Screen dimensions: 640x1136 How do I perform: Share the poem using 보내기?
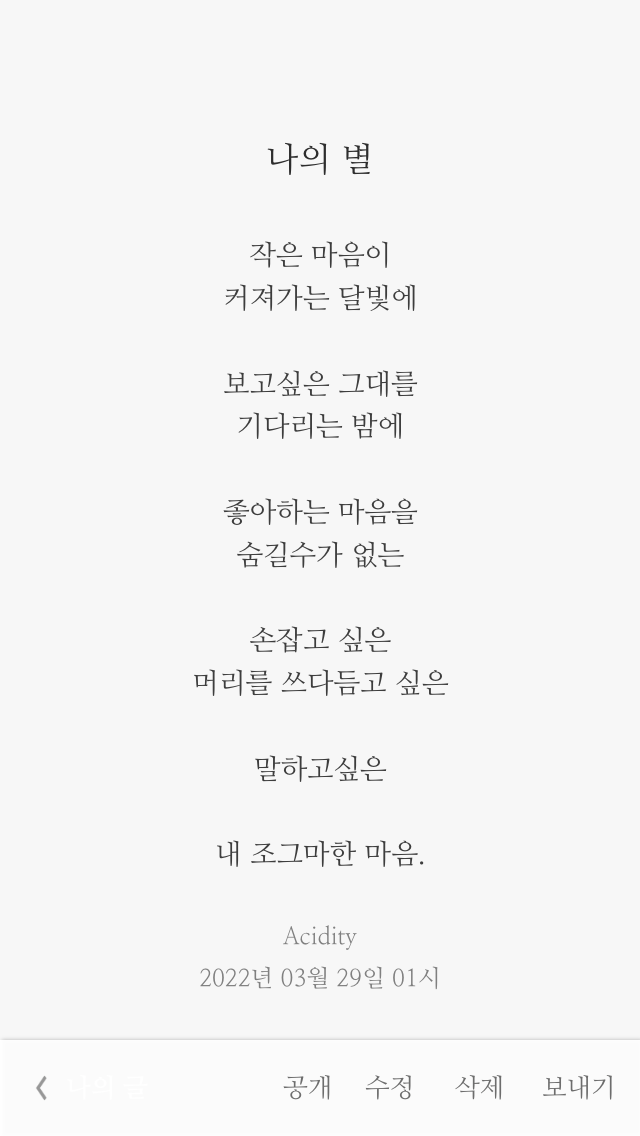pyautogui.click(x=578, y=1087)
